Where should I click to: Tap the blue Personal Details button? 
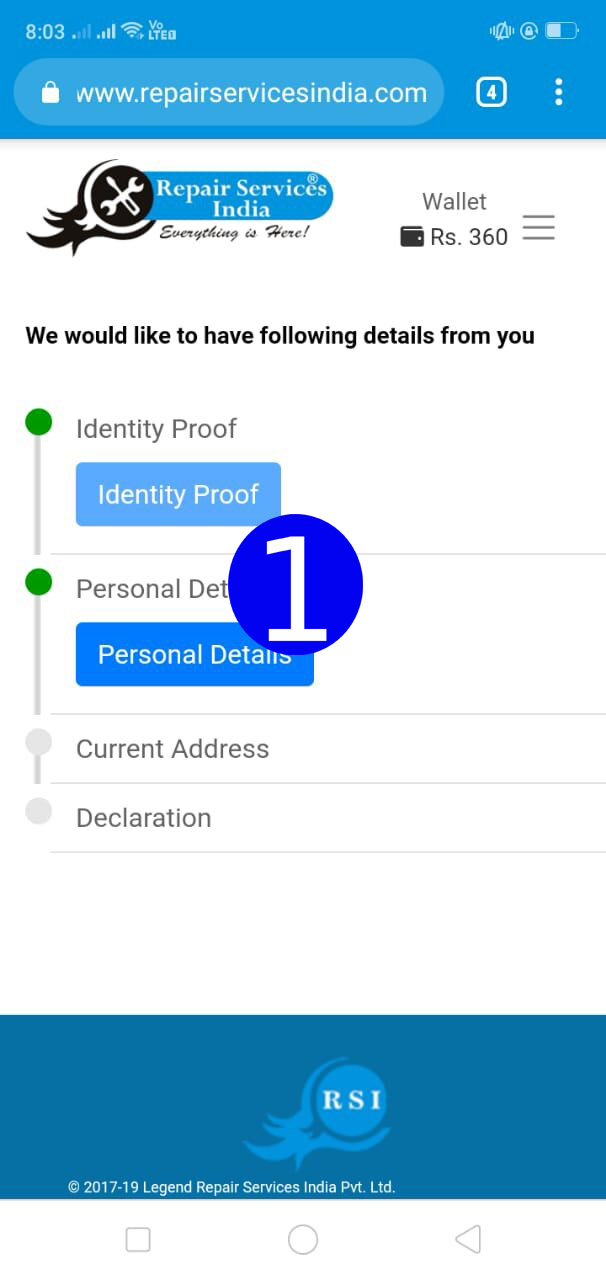click(195, 654)
